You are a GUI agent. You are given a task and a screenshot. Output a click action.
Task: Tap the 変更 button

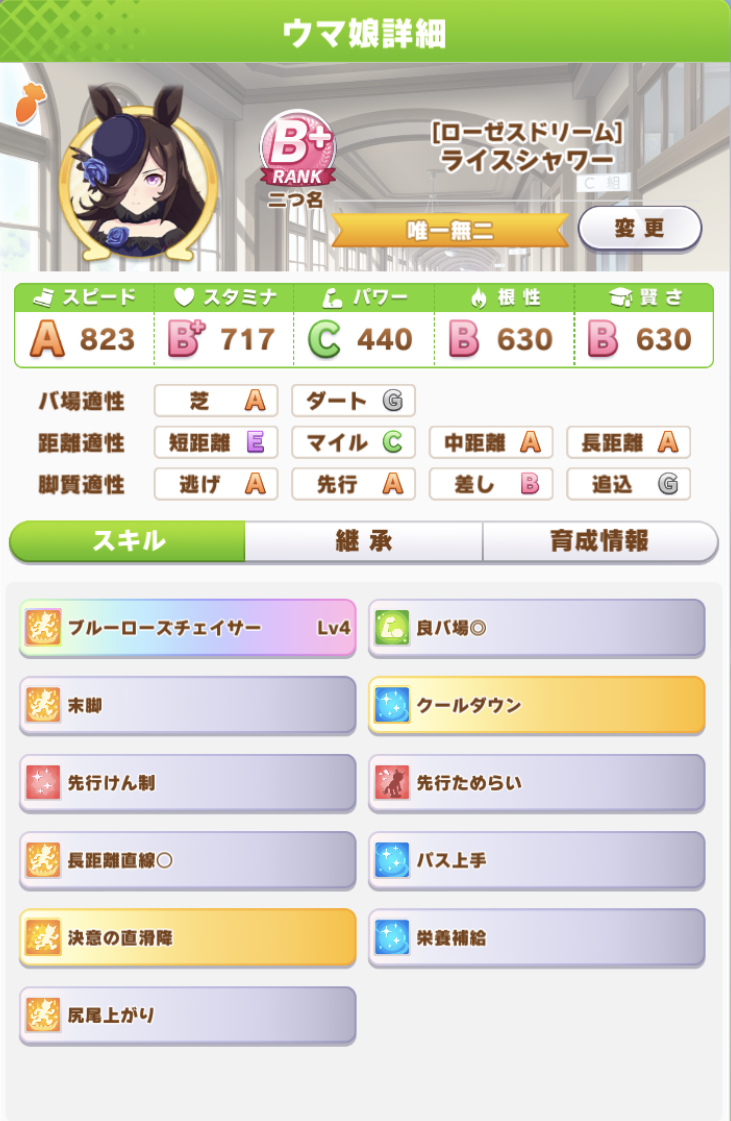pyautogui.click(x=640, y=229)
